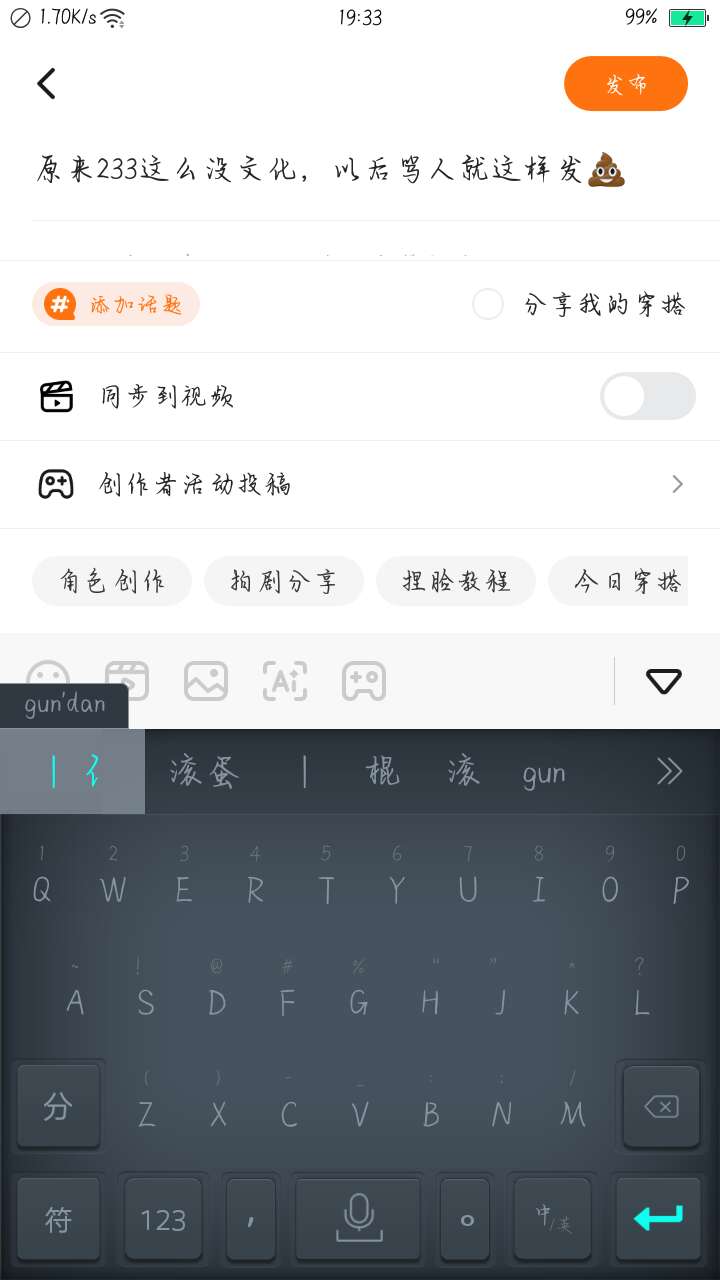Open the AI tool icon
720x1280 pixels.
(285, 681)
